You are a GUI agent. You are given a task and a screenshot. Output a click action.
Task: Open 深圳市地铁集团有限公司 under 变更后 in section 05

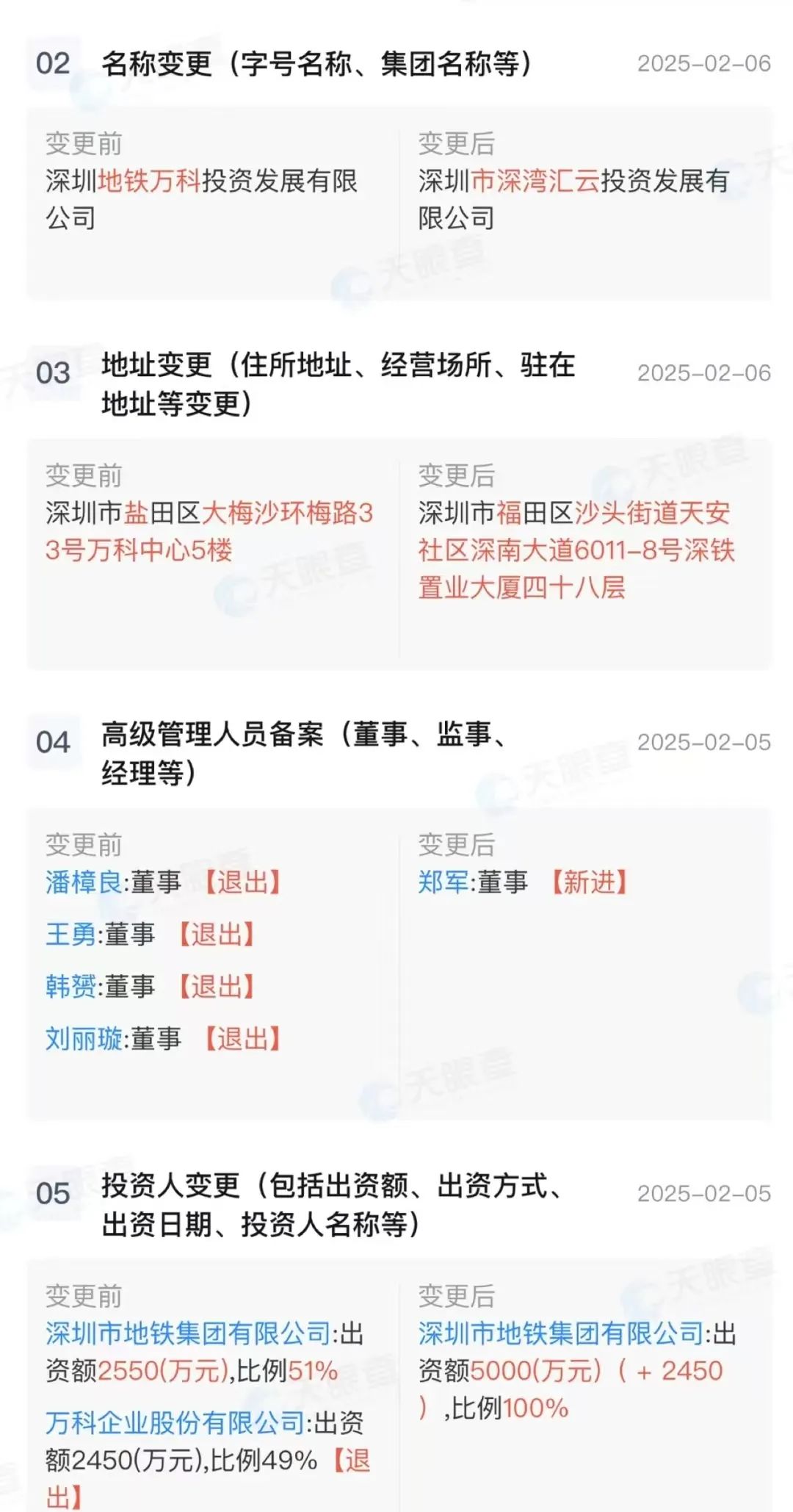coord(561,1333)
